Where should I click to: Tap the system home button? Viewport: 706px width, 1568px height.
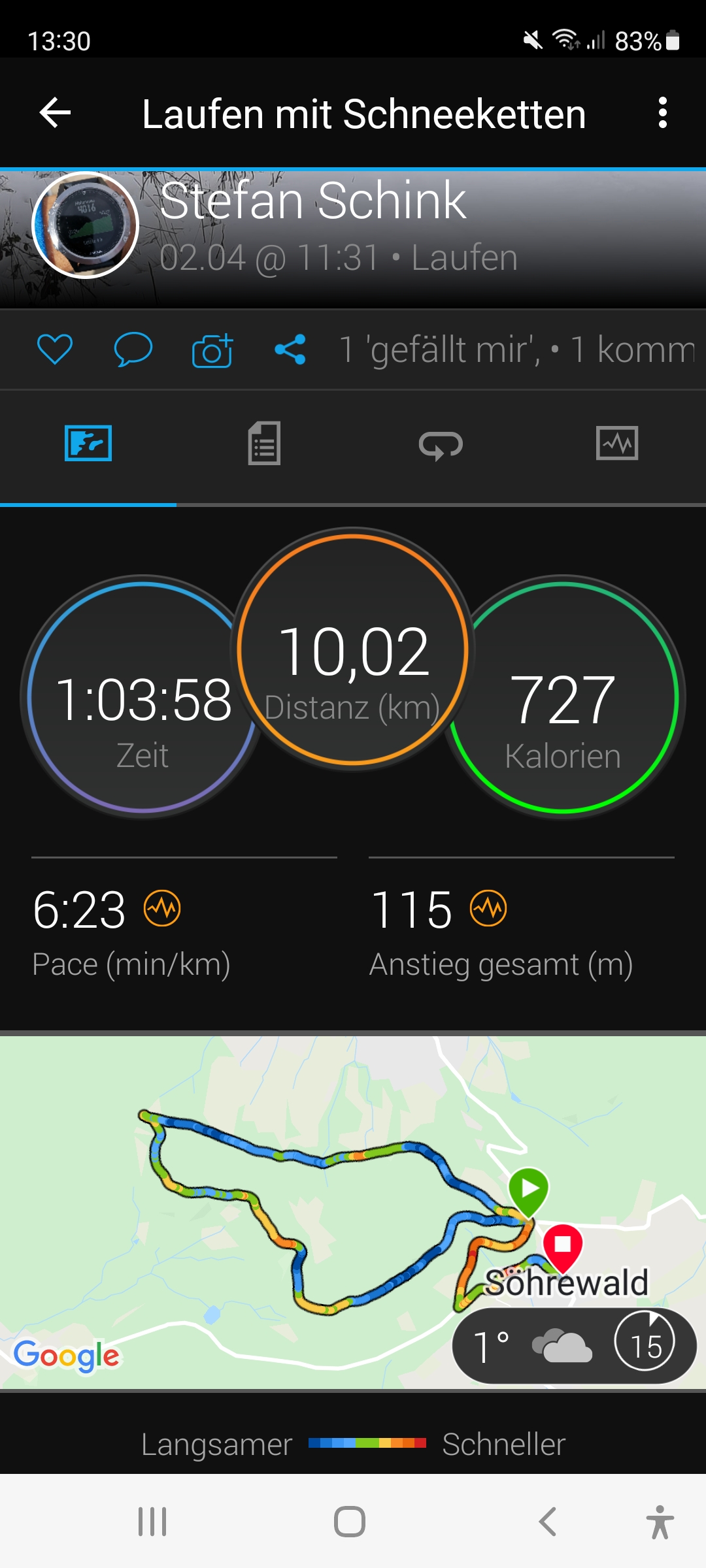tap(350, 1522)
